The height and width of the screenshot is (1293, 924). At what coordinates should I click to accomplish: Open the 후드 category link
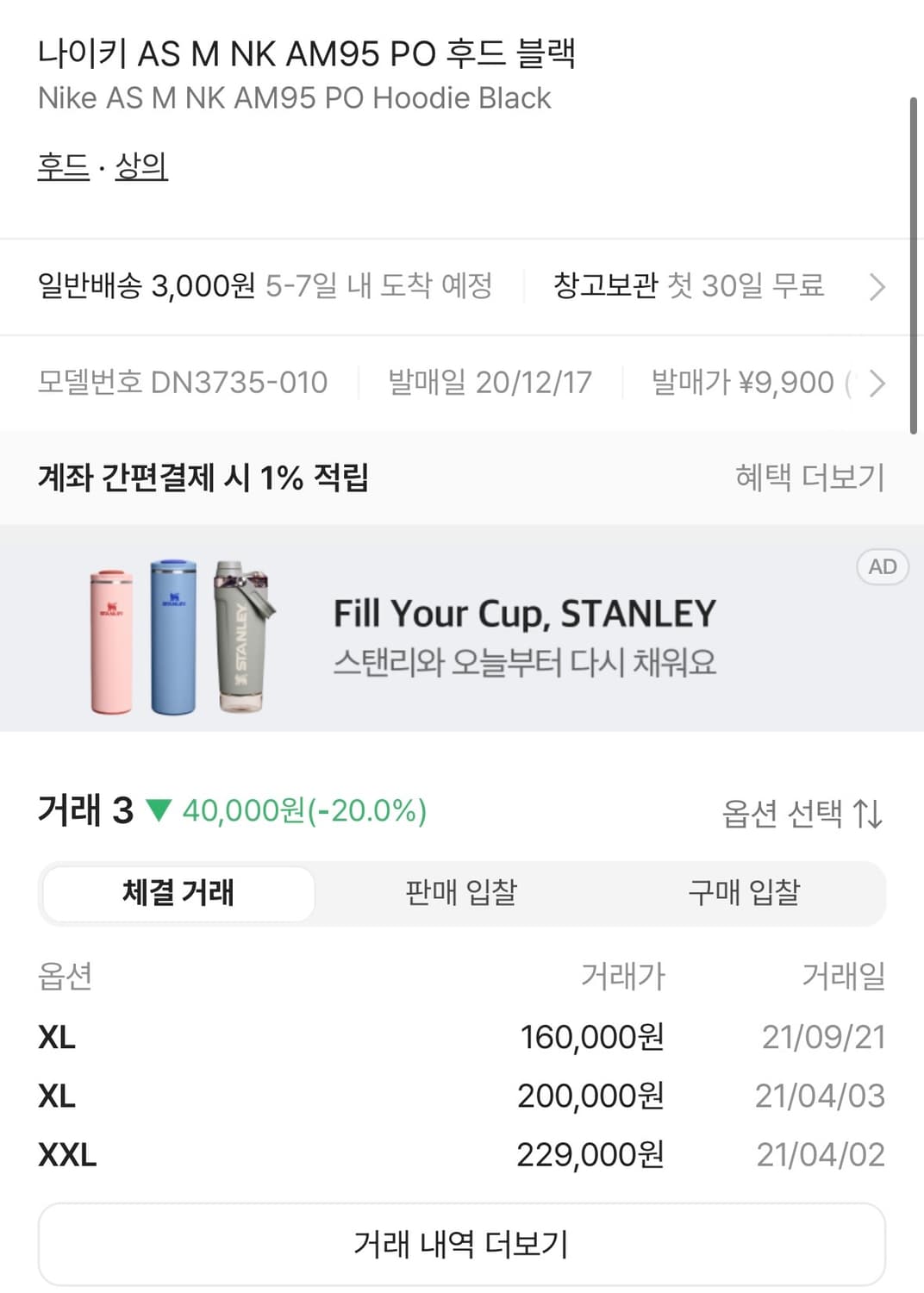coord(62,169)
